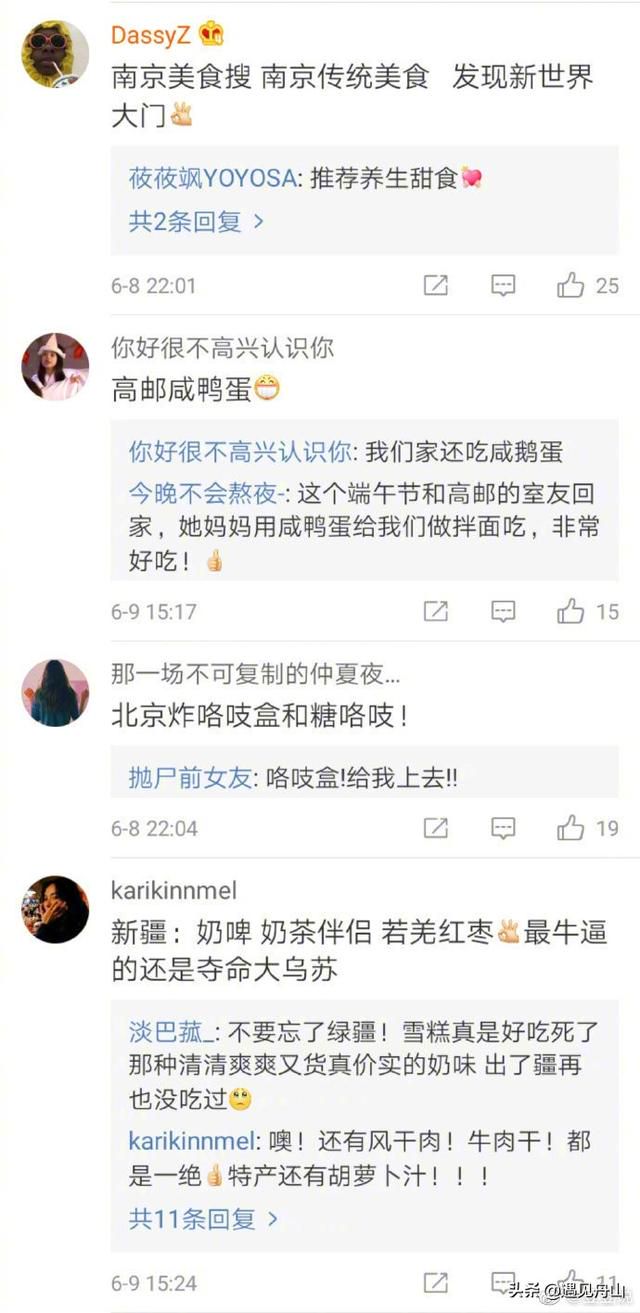Like the 高邮咸鸭蛋 comment
Screen dimensions: 640x1313
[x=588, y=611]
